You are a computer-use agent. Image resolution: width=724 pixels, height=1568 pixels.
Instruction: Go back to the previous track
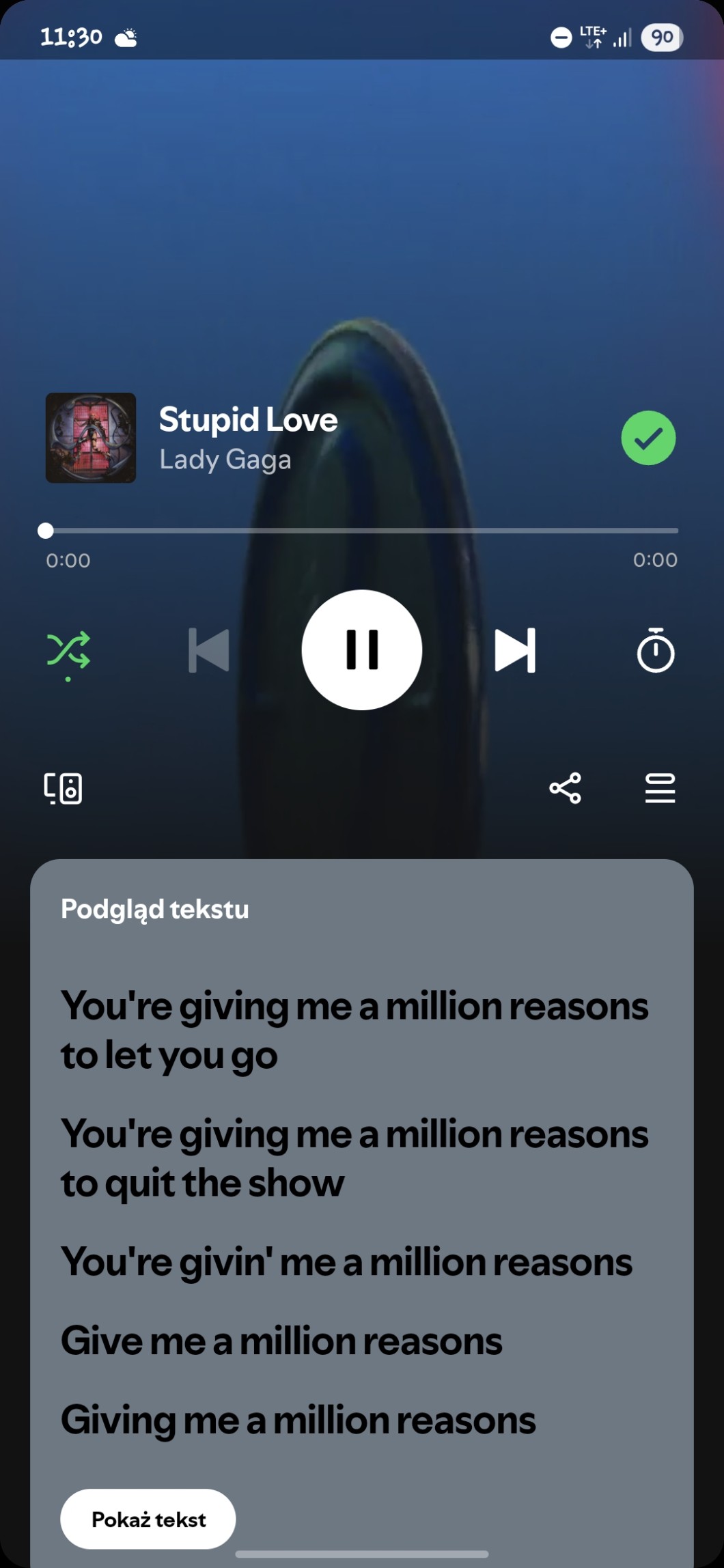(208, 650)
